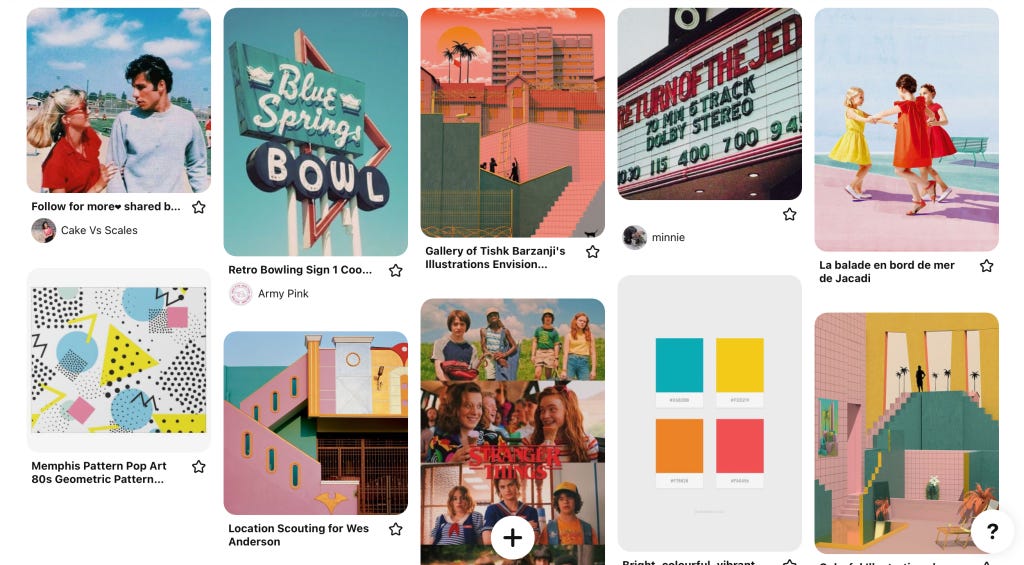Open the Retro Bowling Sign pin

tap(315, 132)
